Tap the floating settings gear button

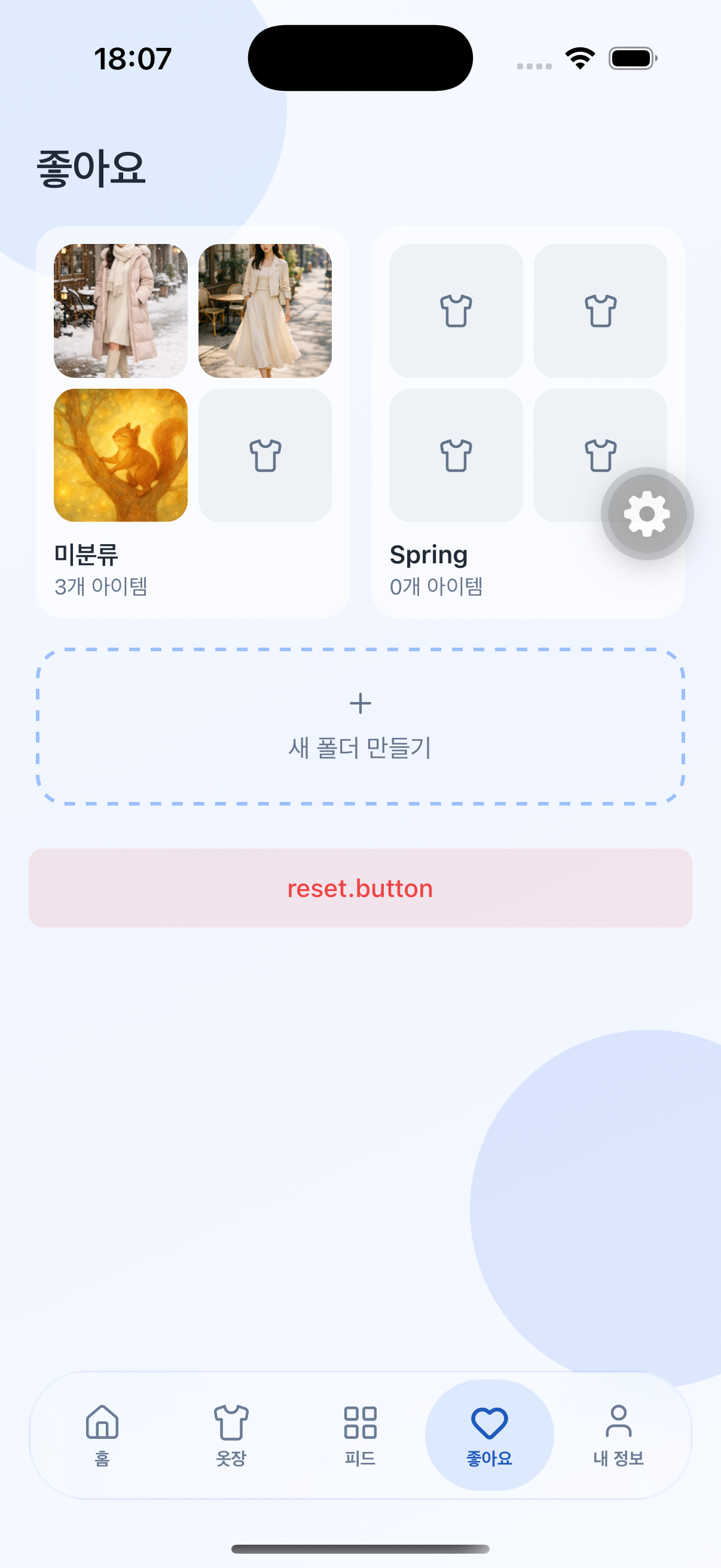click(646, 513)
